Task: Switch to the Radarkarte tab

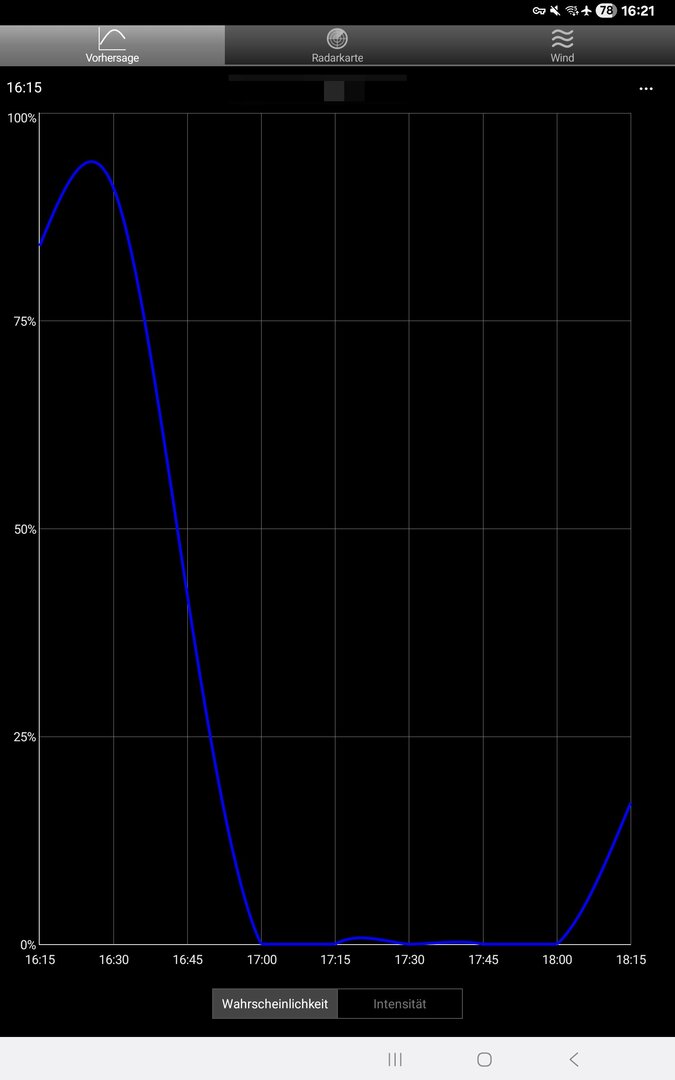Action: click(337, 45)
